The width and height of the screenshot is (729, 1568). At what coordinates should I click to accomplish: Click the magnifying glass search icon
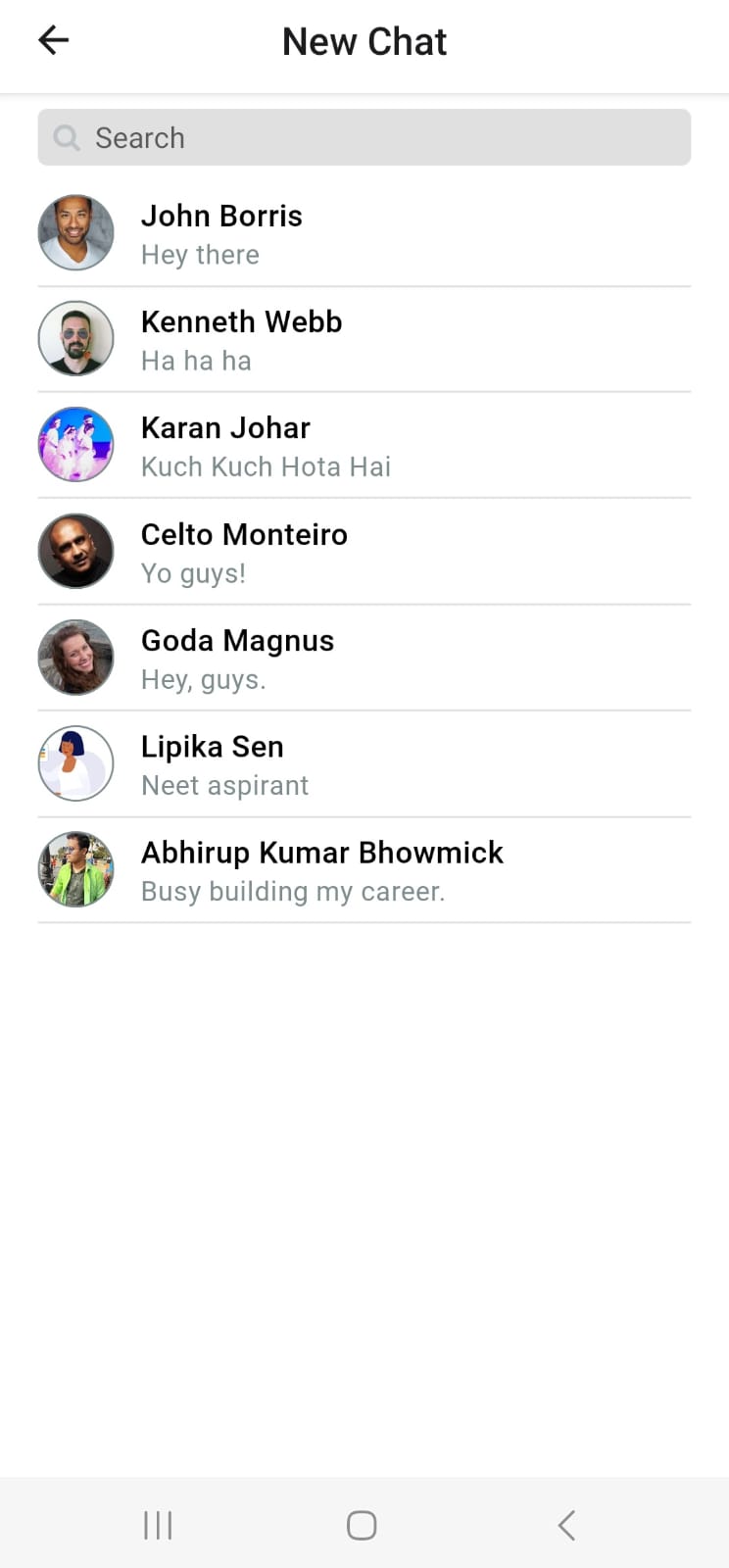pos(65,137)
